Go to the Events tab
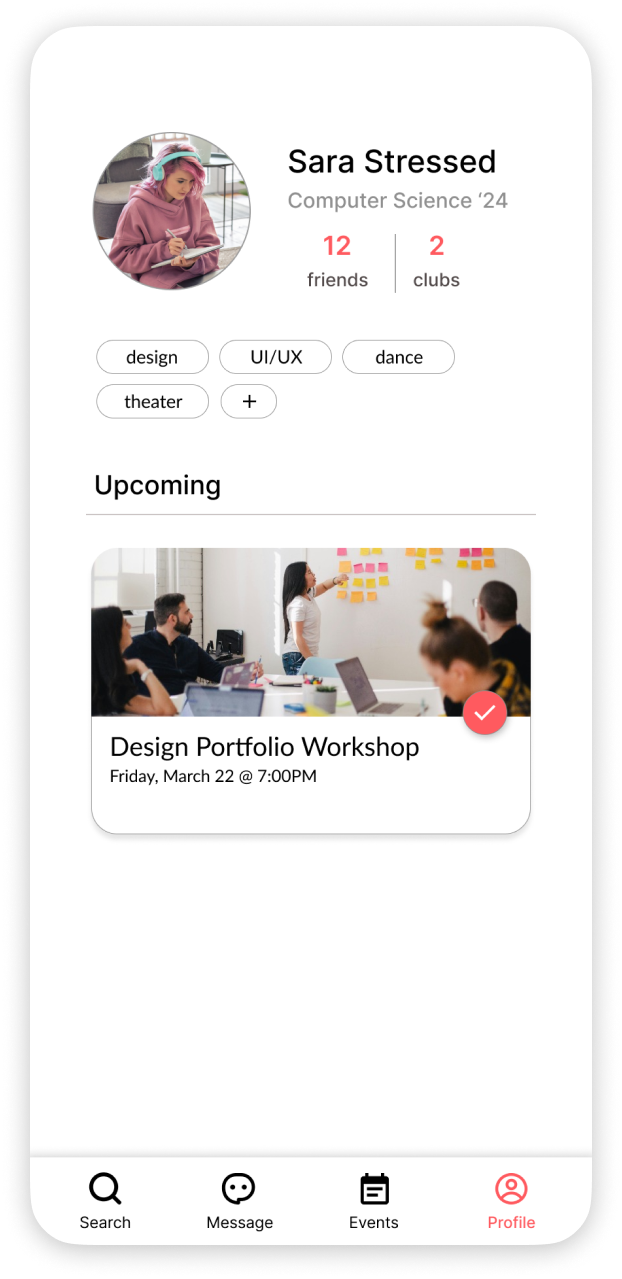622x1279 pixels. click(374, 1201)
